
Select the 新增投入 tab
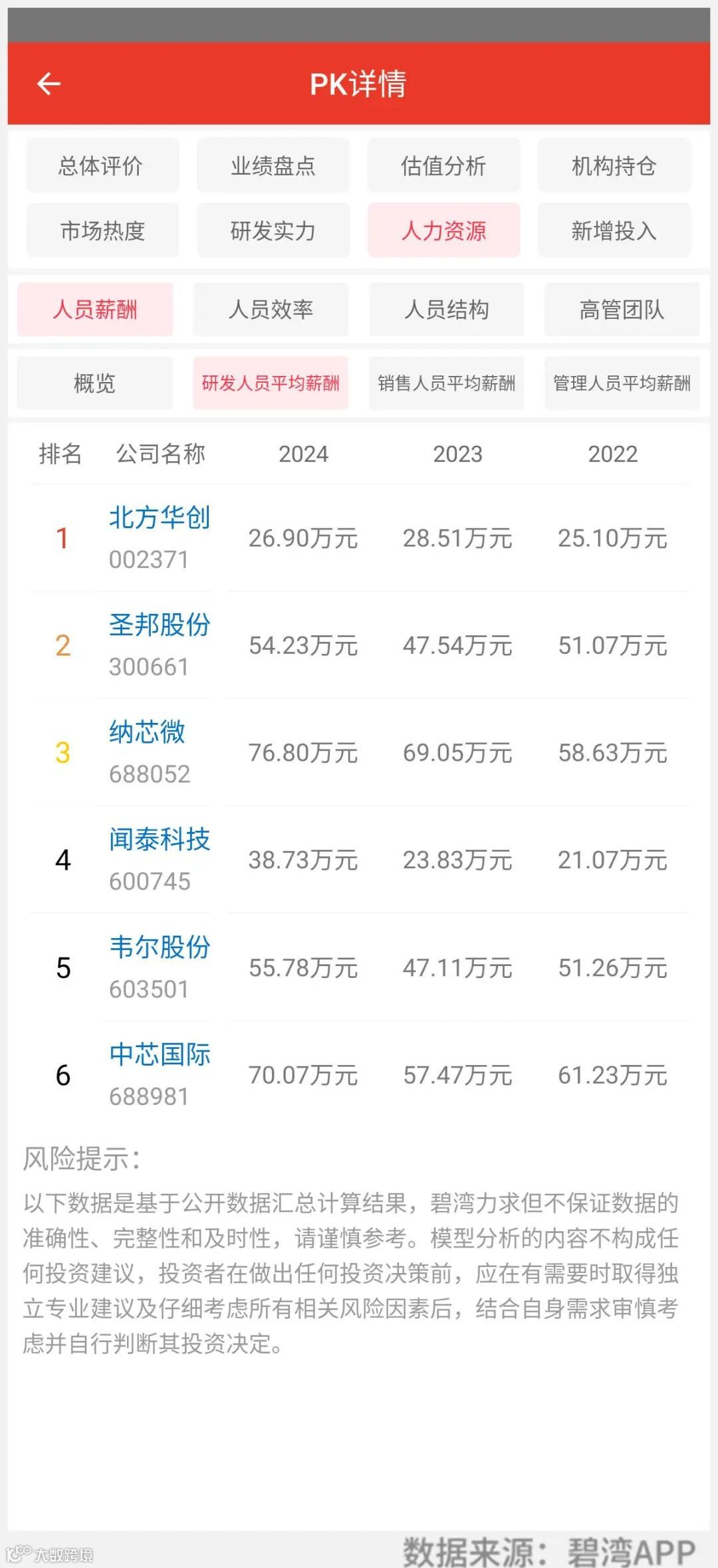click(614, 231)
